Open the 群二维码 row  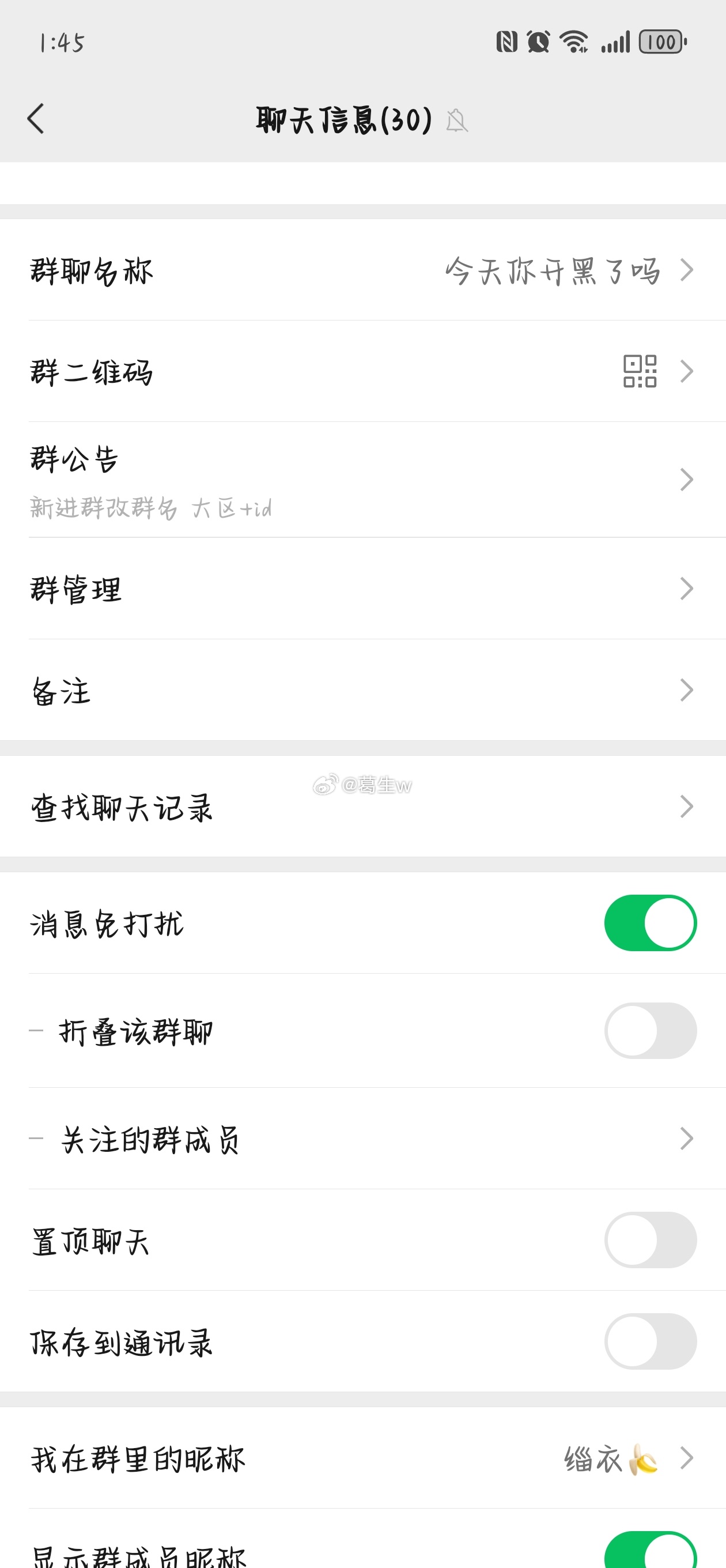tap(362, 371)
